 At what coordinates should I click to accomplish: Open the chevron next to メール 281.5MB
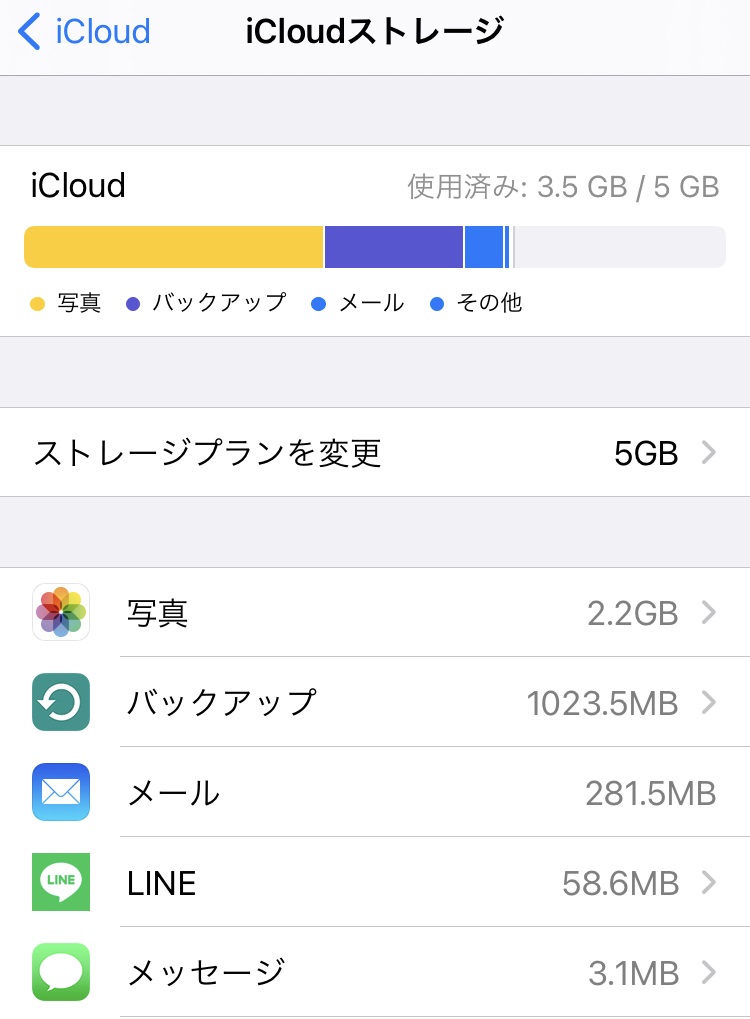pos(710,792)
